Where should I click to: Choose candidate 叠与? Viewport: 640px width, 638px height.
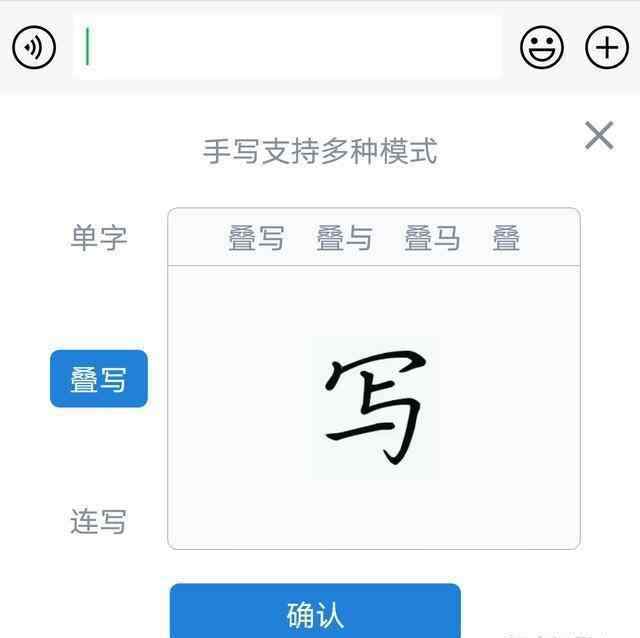[x=344, y=238]
